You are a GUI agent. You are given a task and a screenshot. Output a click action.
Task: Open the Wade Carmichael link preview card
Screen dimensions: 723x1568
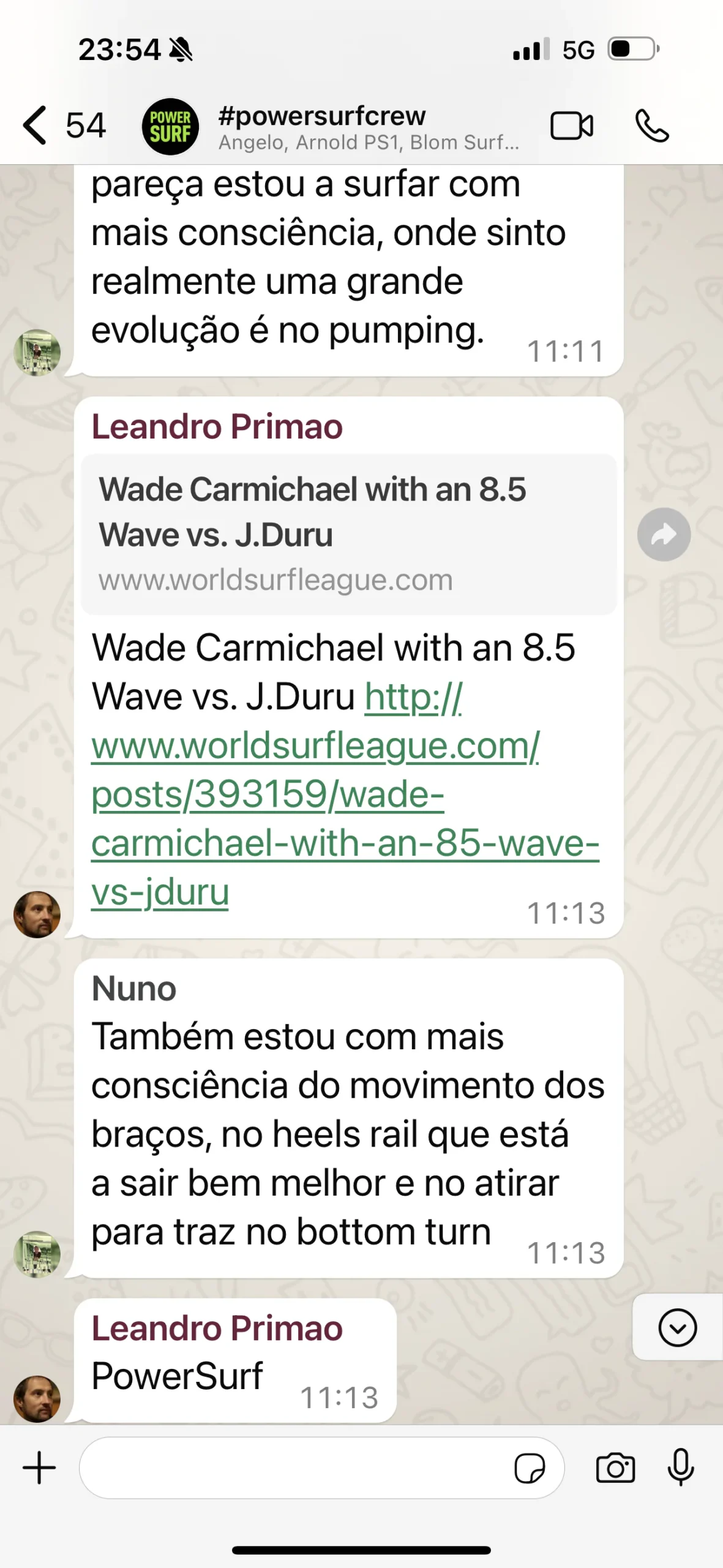point(348,534)
